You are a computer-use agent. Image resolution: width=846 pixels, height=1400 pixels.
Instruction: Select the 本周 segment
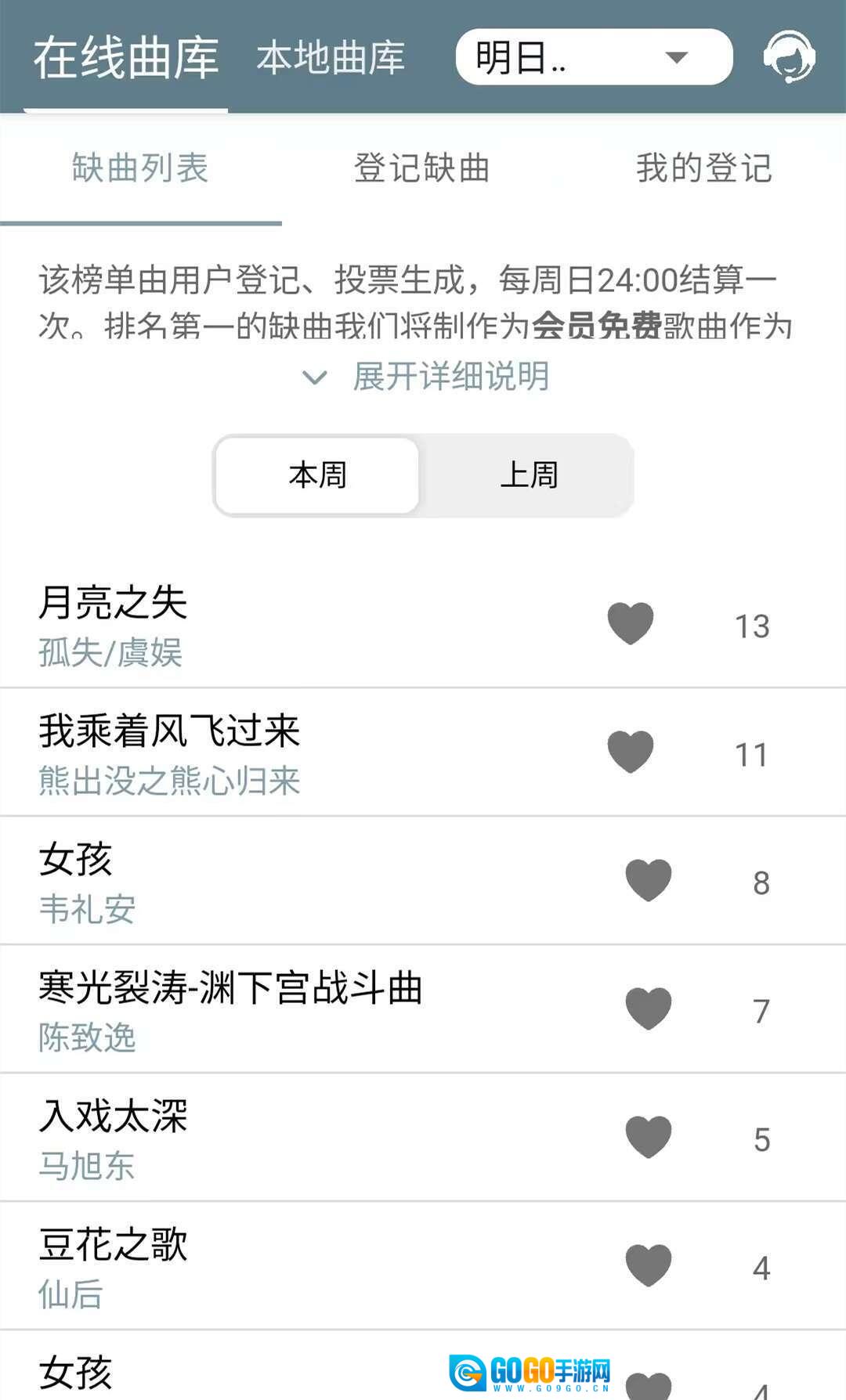pos(317,475)
